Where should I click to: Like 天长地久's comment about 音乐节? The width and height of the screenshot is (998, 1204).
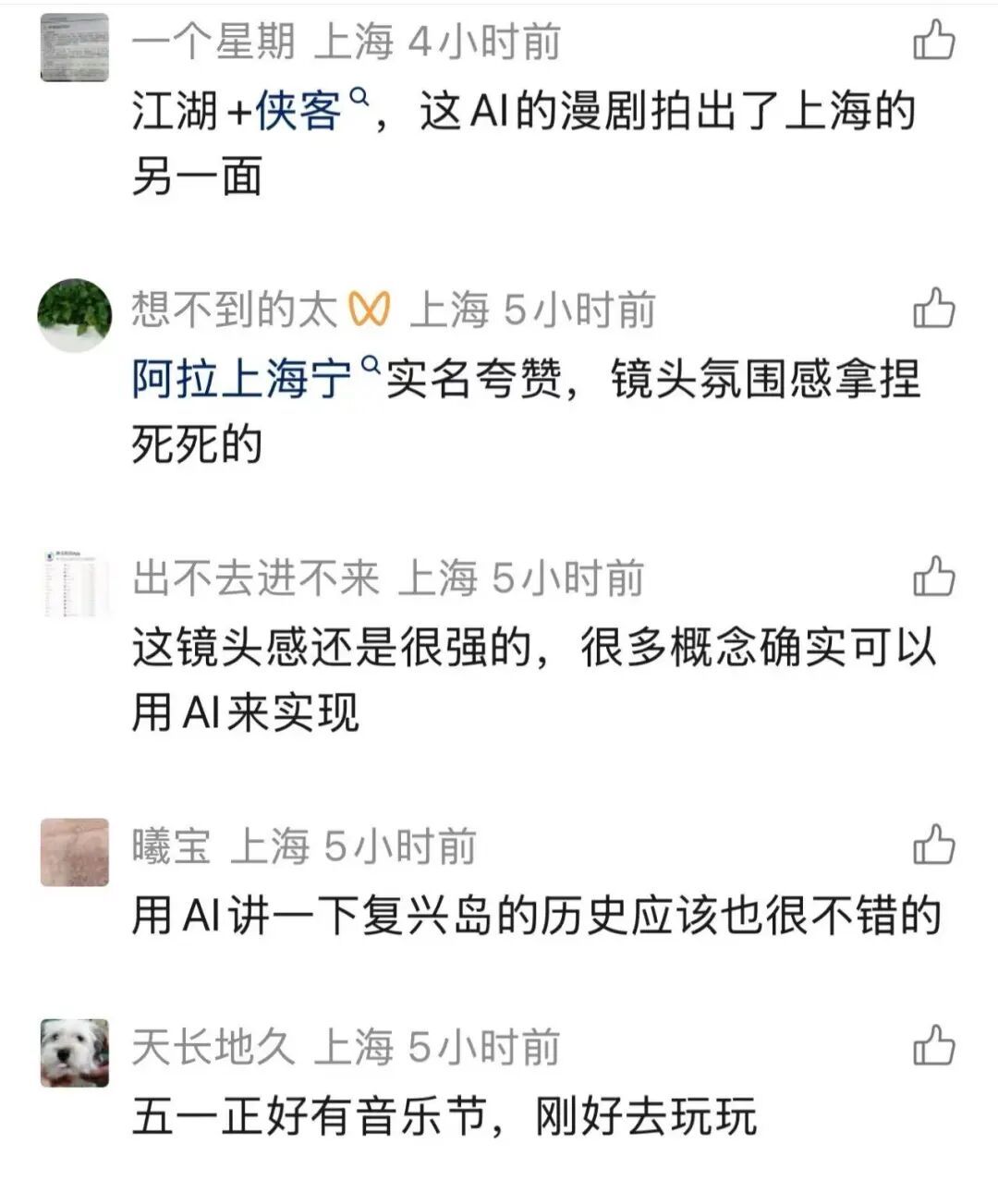pyautogui.click(x=933, y=1046)
